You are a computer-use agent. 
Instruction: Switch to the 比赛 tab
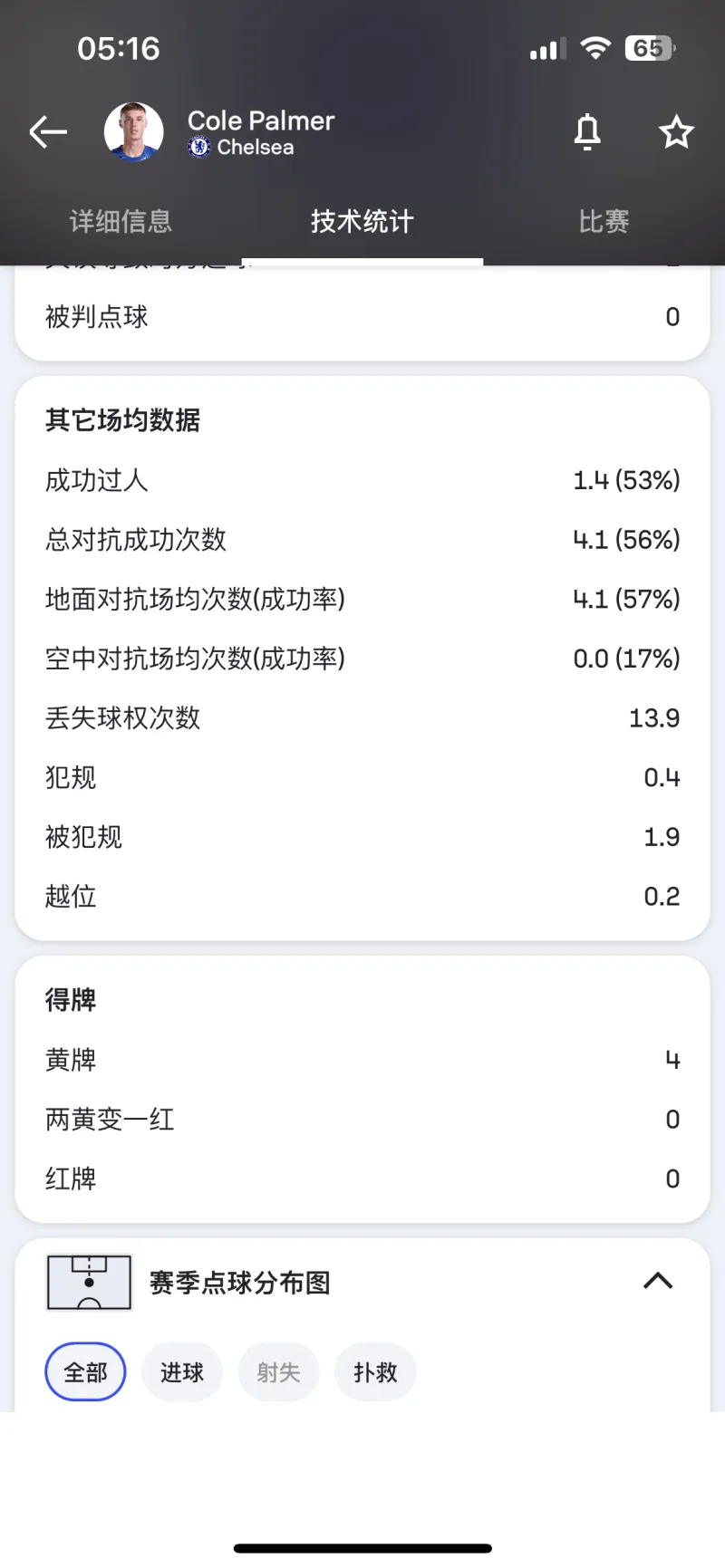pyautogui.click(x=604, y=221)
